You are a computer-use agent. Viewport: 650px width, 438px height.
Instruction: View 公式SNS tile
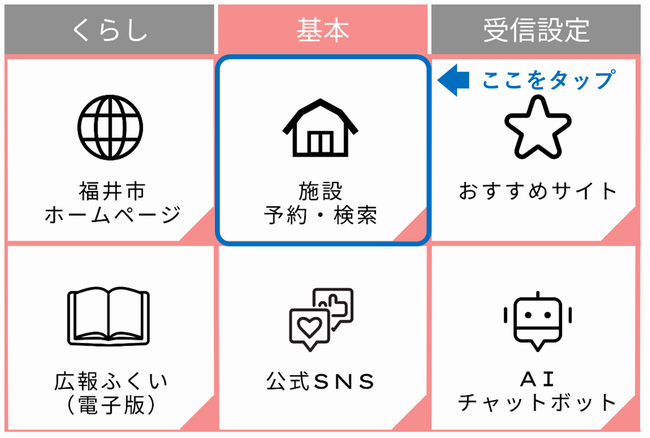point(323,342)
